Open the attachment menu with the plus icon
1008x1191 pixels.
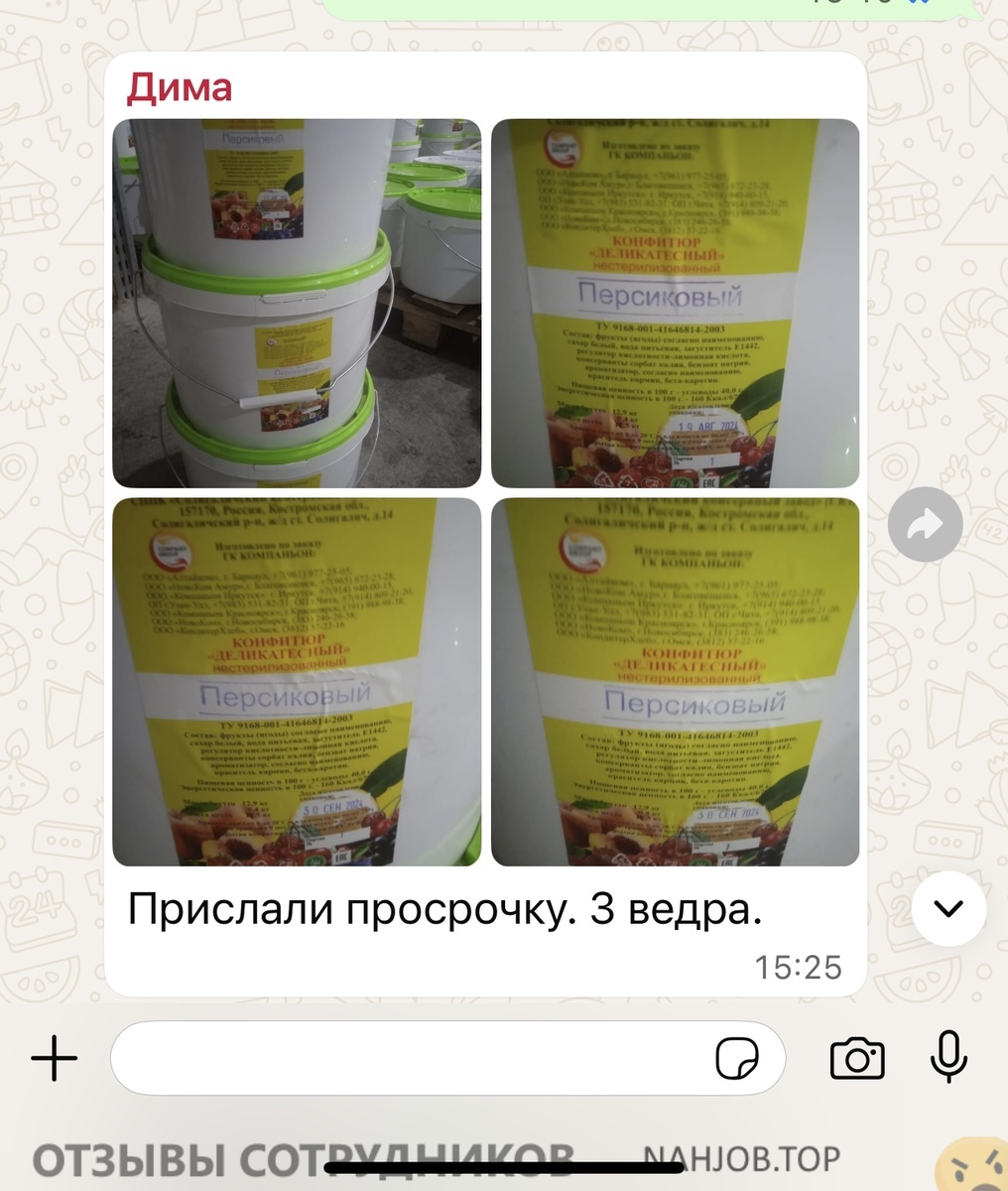tap(55, 1058)
